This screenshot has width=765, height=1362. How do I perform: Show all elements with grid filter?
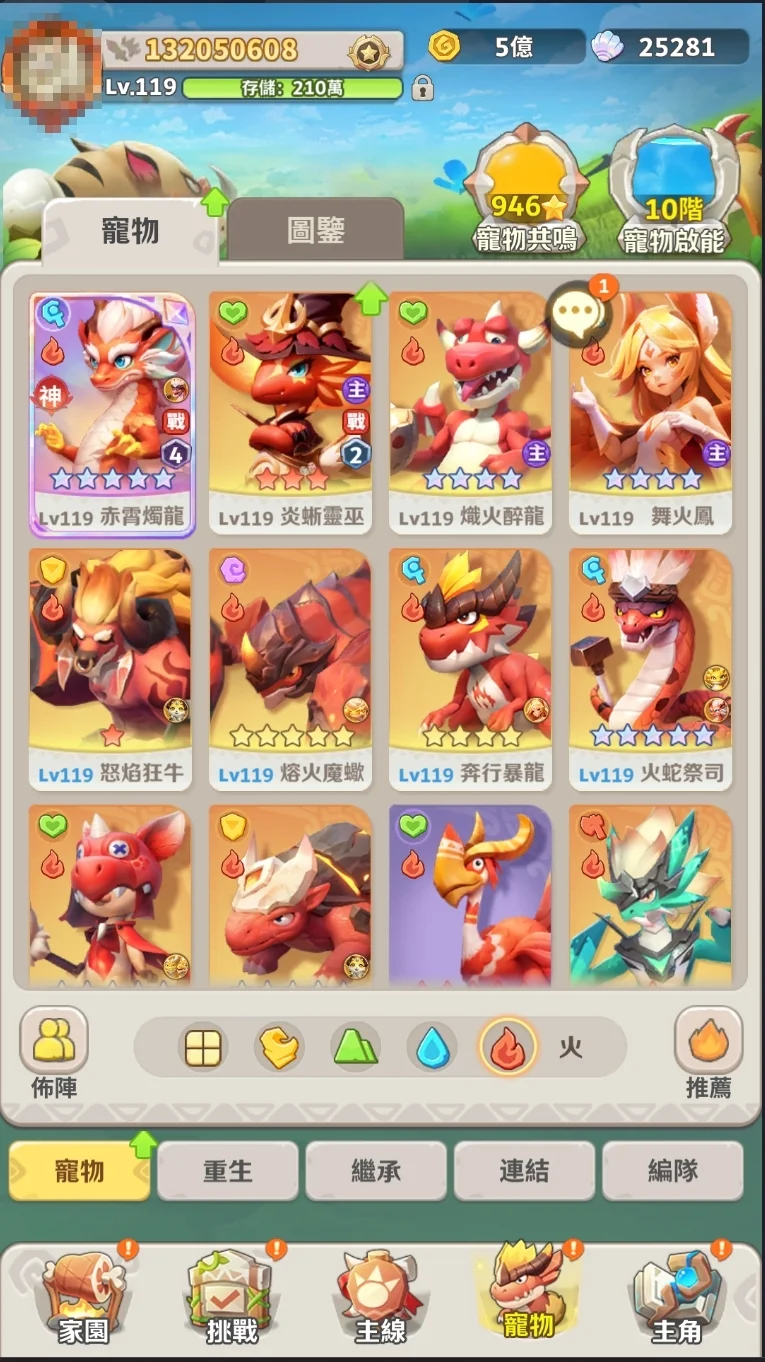pos(204,1048)
